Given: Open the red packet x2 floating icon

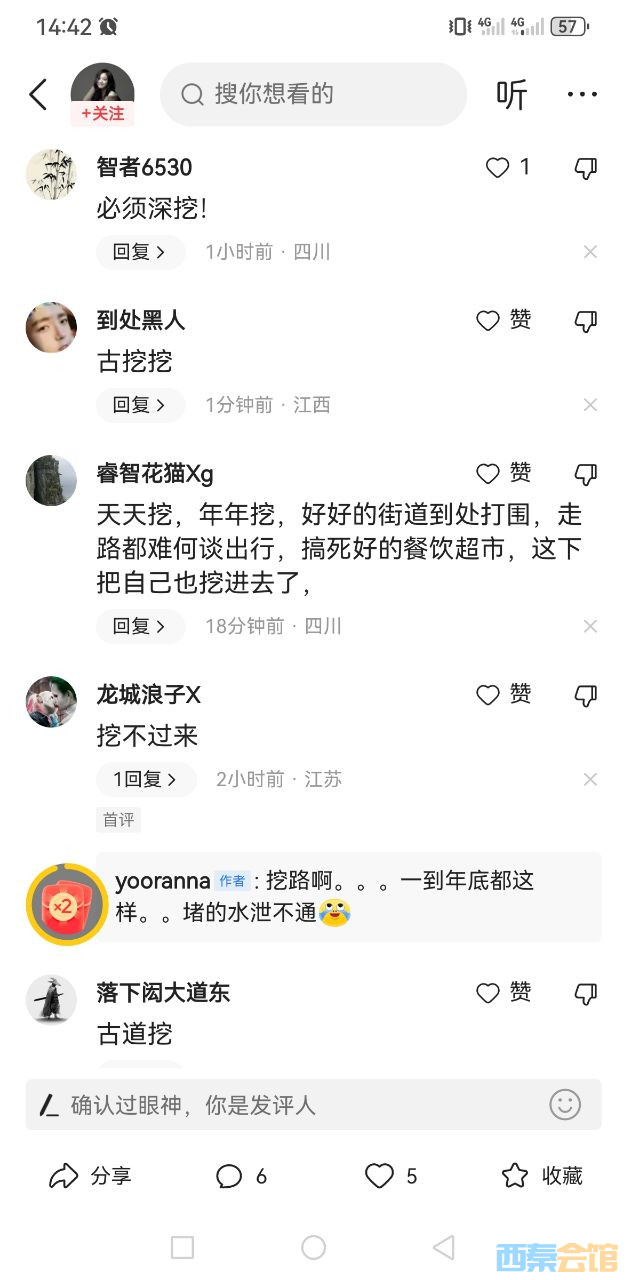Looking at the screenshot, I should tap(66, 905).
